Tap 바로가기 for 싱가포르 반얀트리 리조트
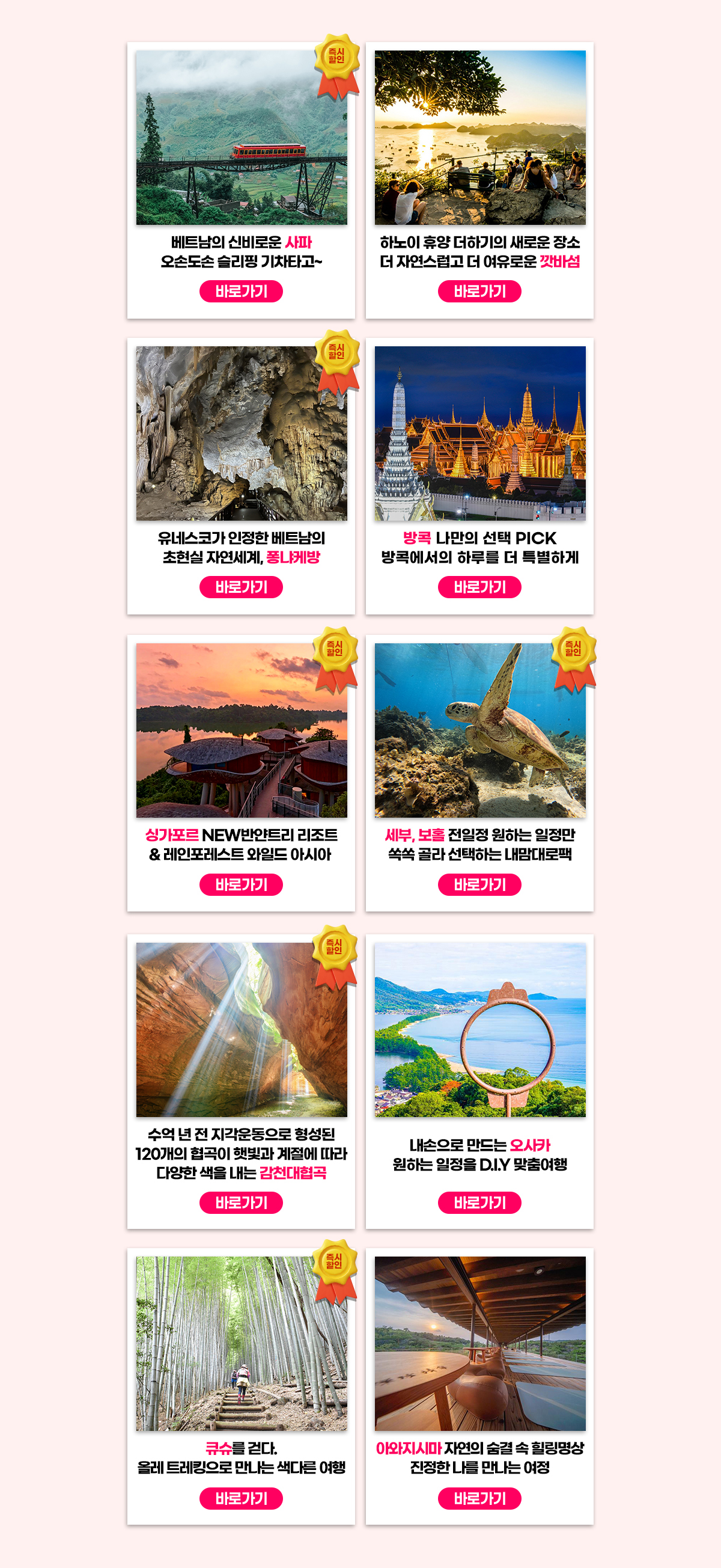 tap(241, 884)
